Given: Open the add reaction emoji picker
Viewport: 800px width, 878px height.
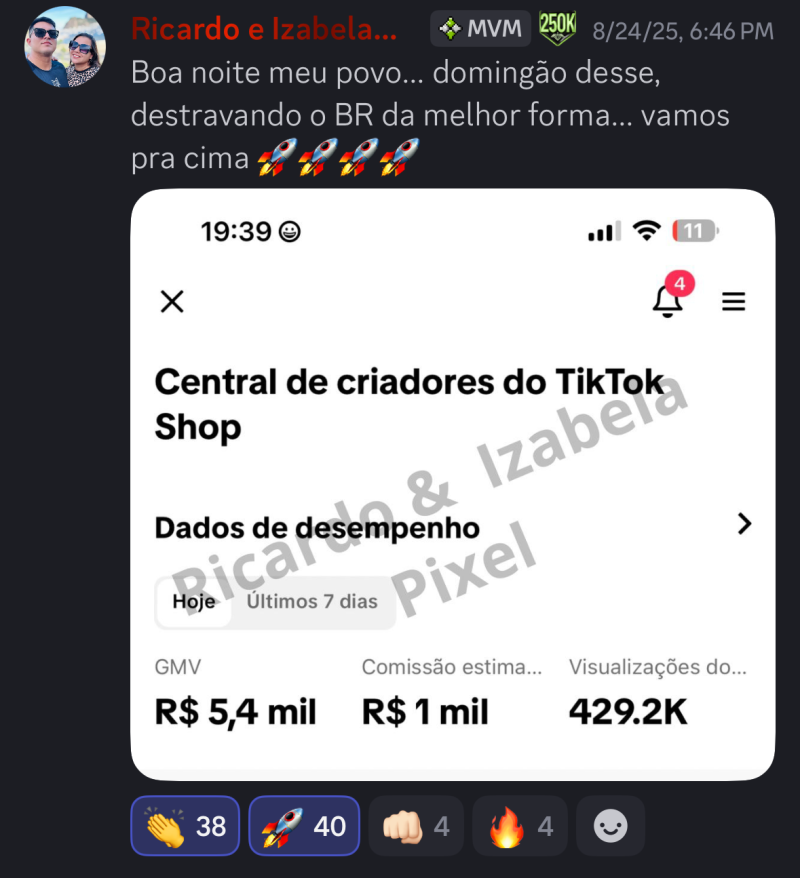Looking at the screenshot, I should click(x=610, y=826).
